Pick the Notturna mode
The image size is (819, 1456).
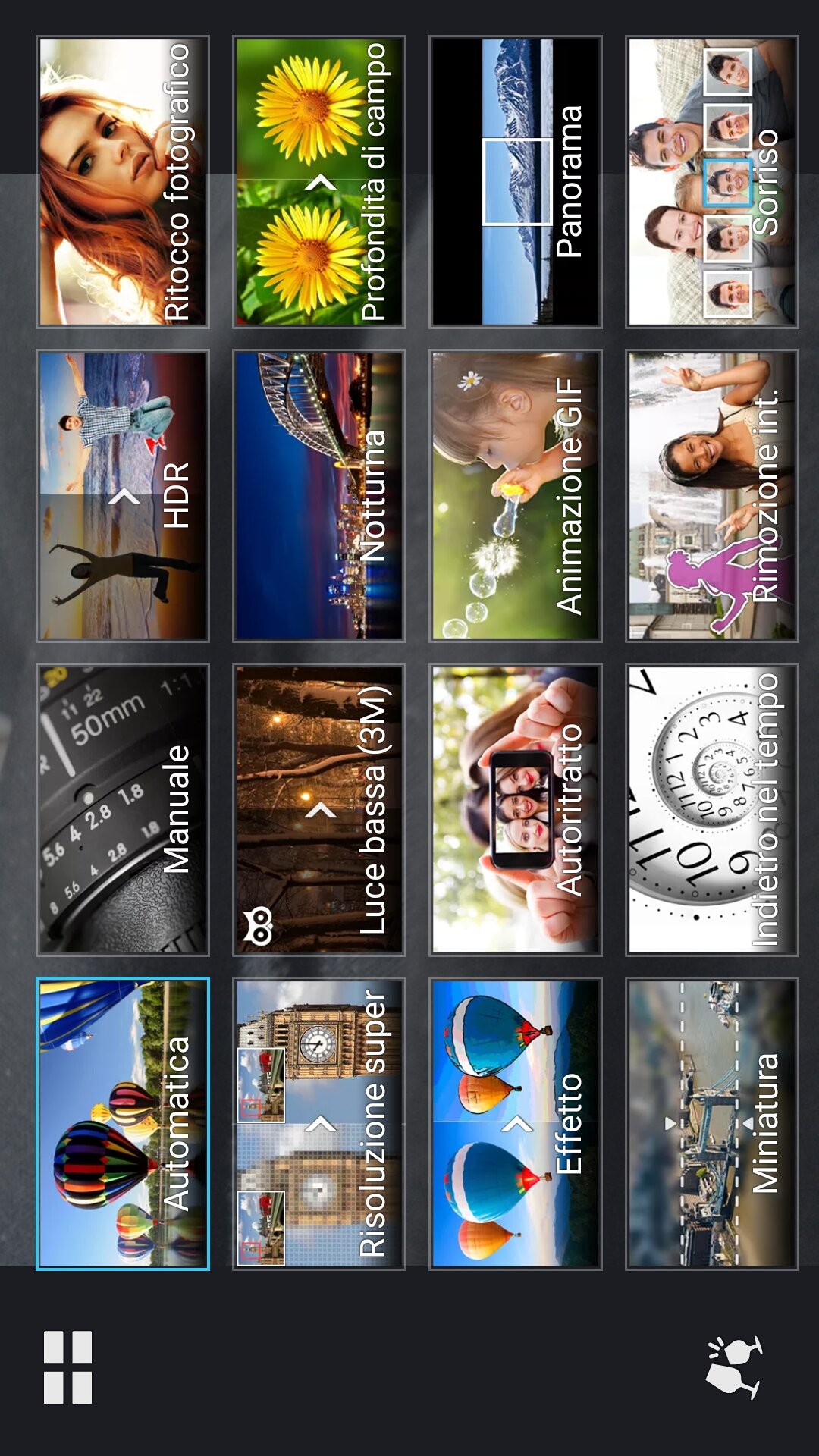pyautogui.click(x=319, y=496)
